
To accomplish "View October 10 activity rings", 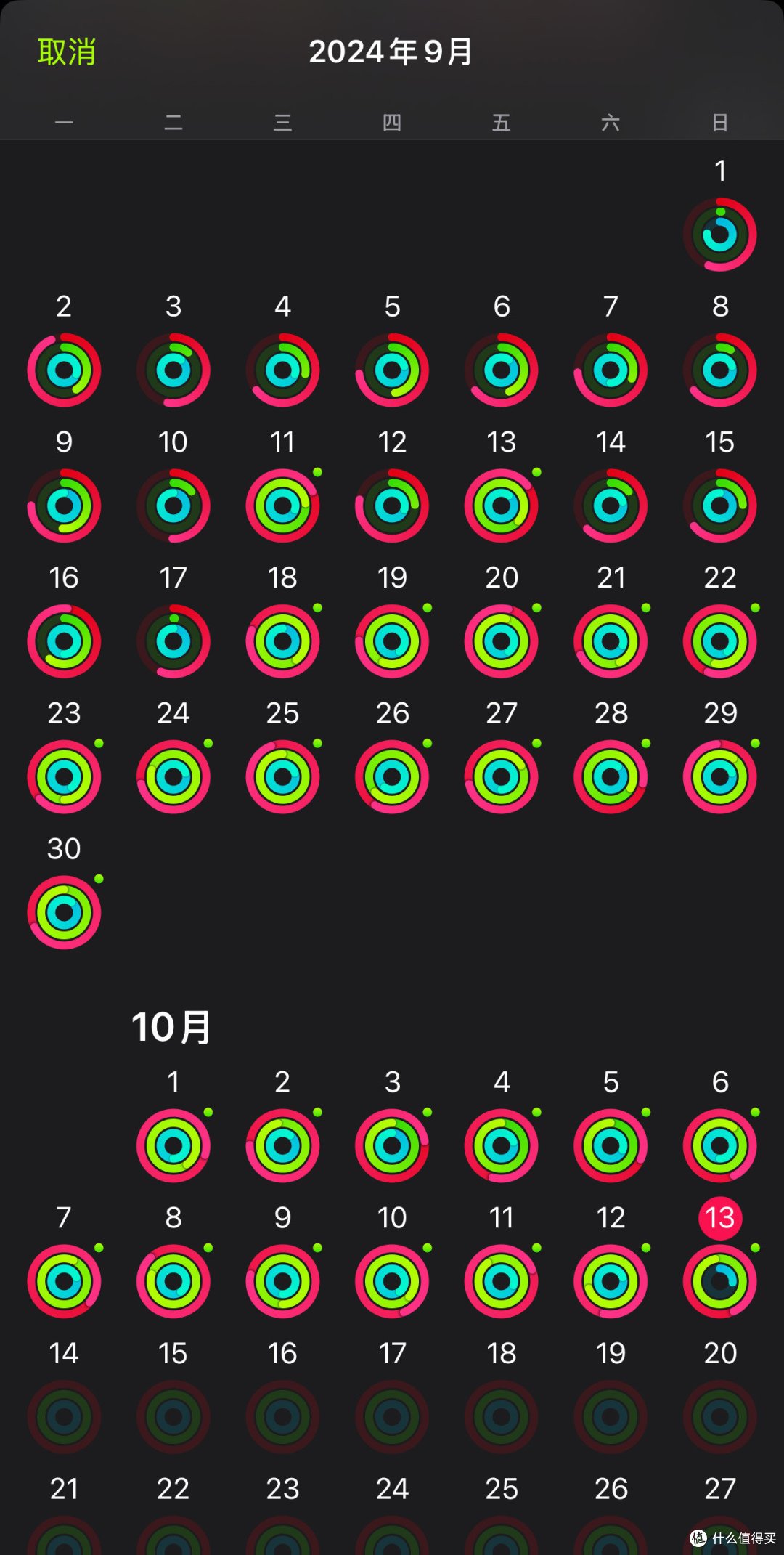I will coord(392,1281).
